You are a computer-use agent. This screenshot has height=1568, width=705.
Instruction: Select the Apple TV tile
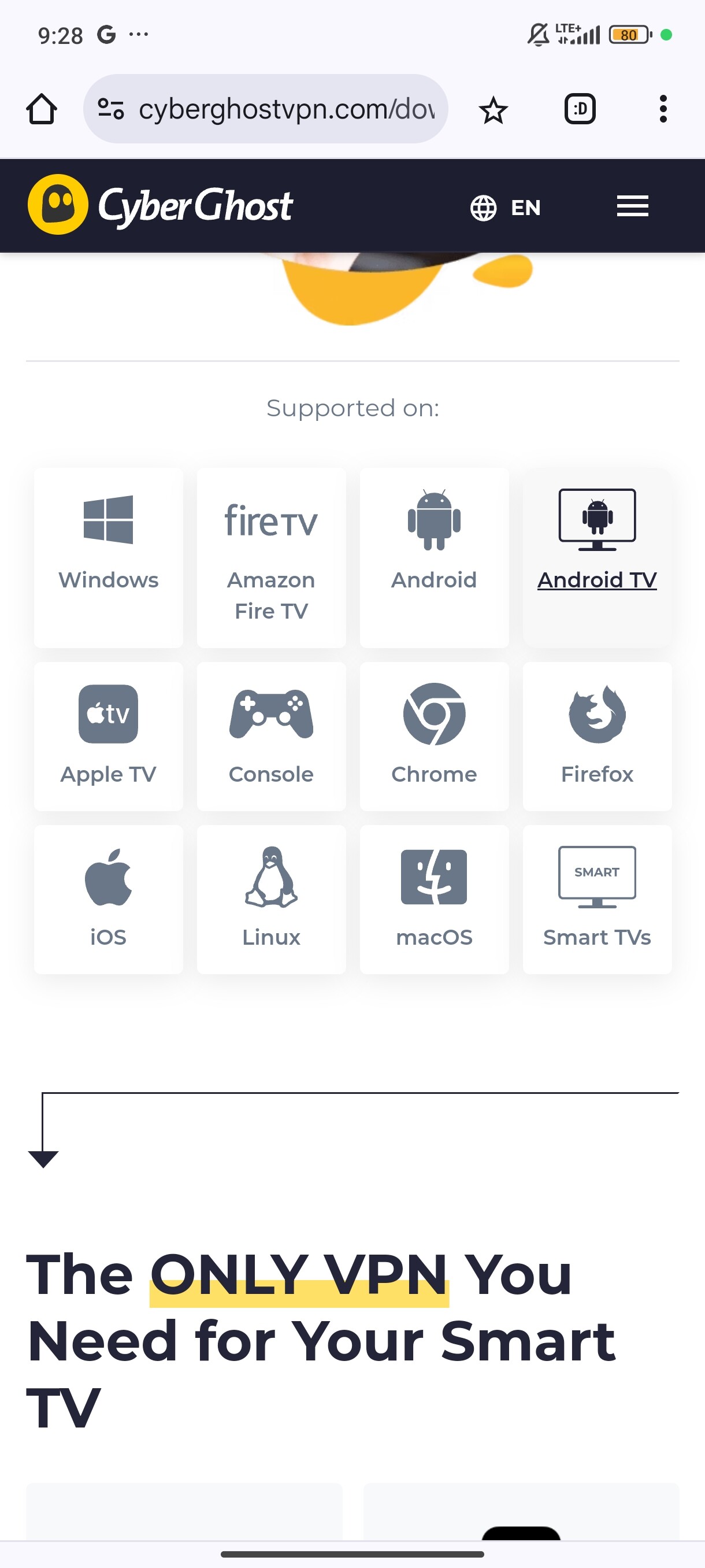(x=108, y=736)
